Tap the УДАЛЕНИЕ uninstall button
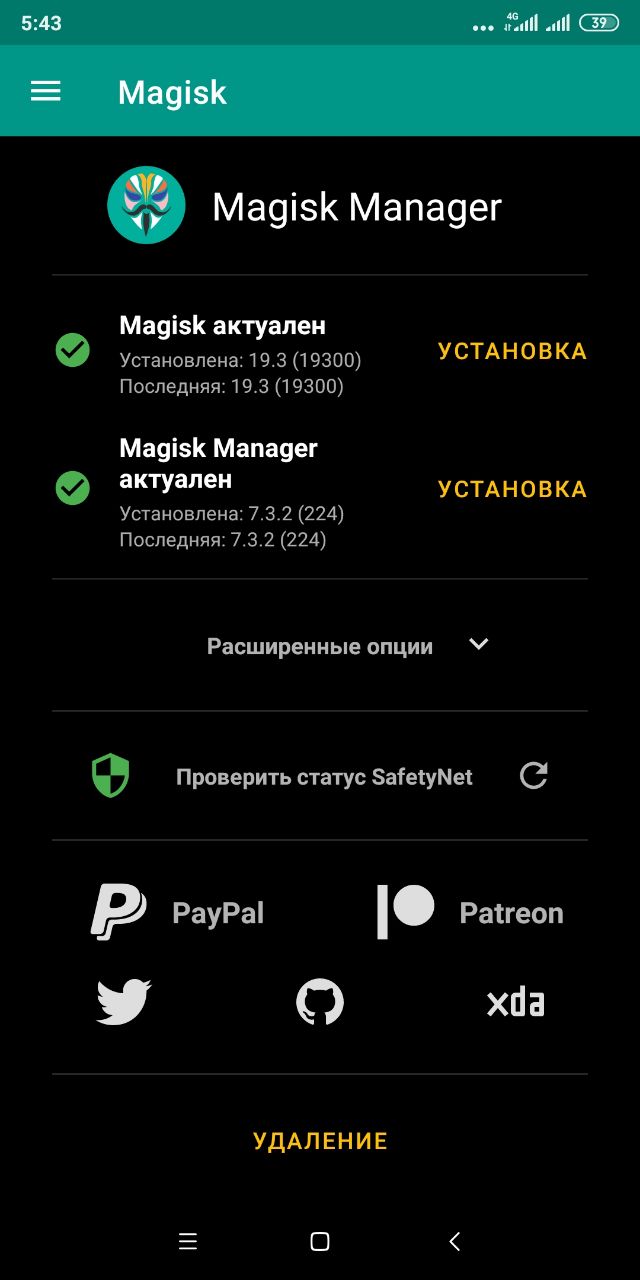 pos(320,1141)
